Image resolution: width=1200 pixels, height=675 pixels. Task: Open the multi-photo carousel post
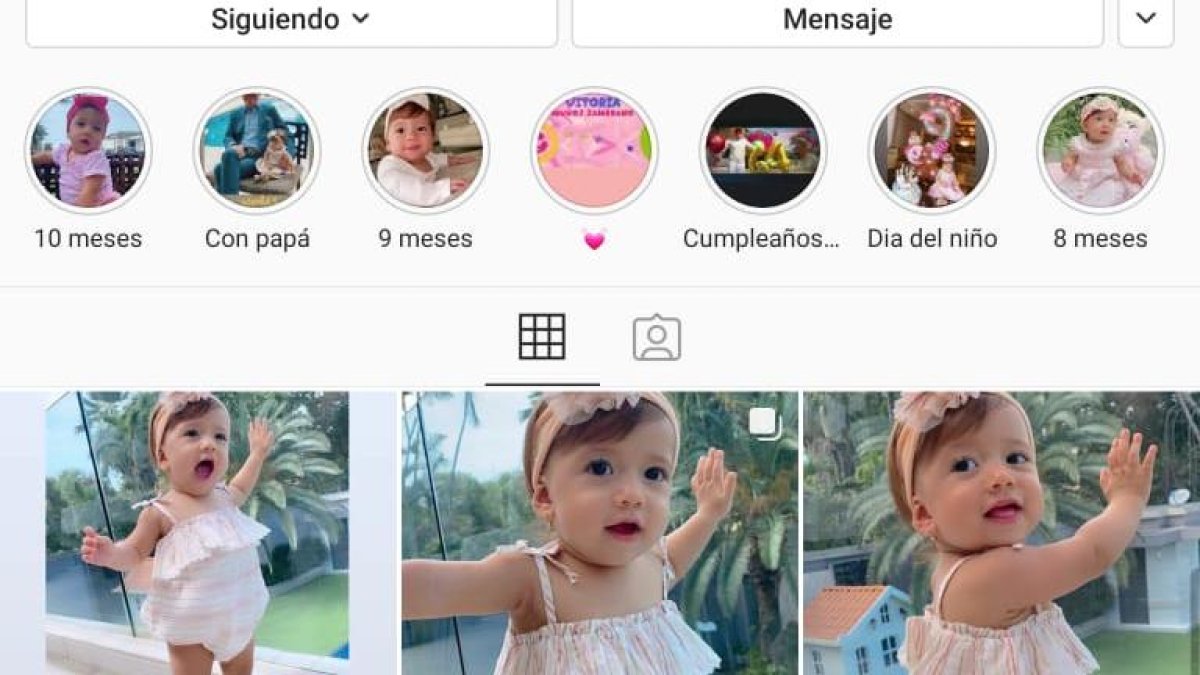click(600, 533)
